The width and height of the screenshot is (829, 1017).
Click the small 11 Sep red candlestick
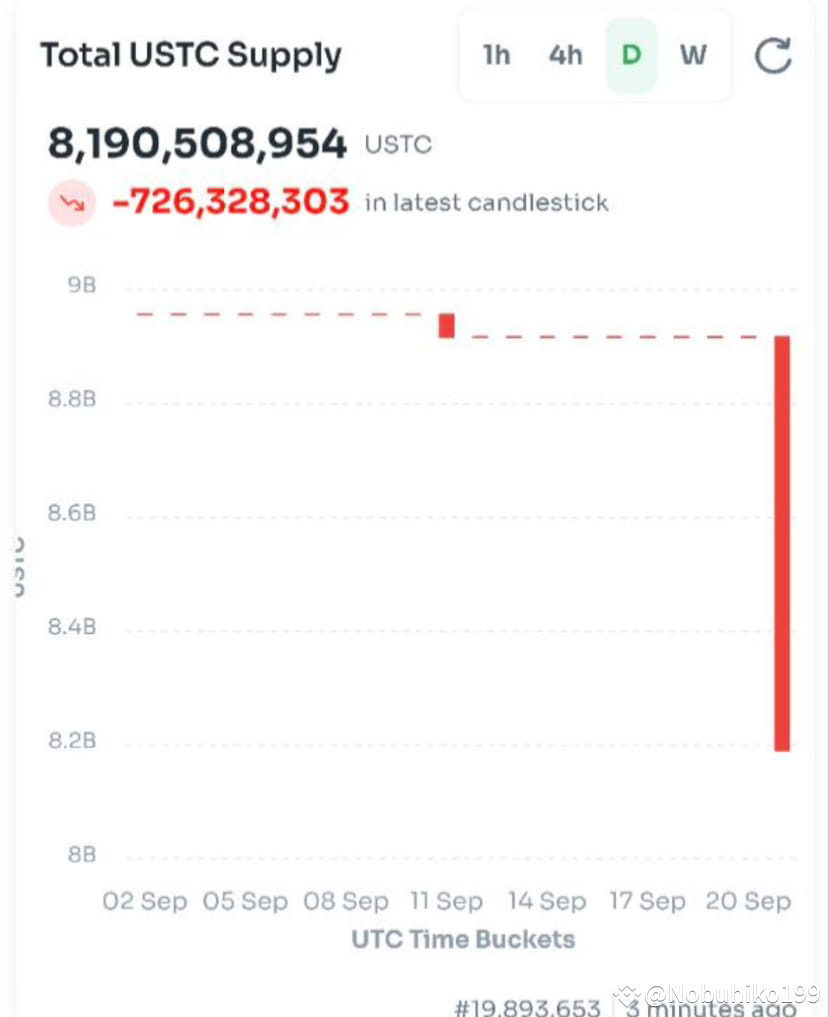[x=446, y=324]
